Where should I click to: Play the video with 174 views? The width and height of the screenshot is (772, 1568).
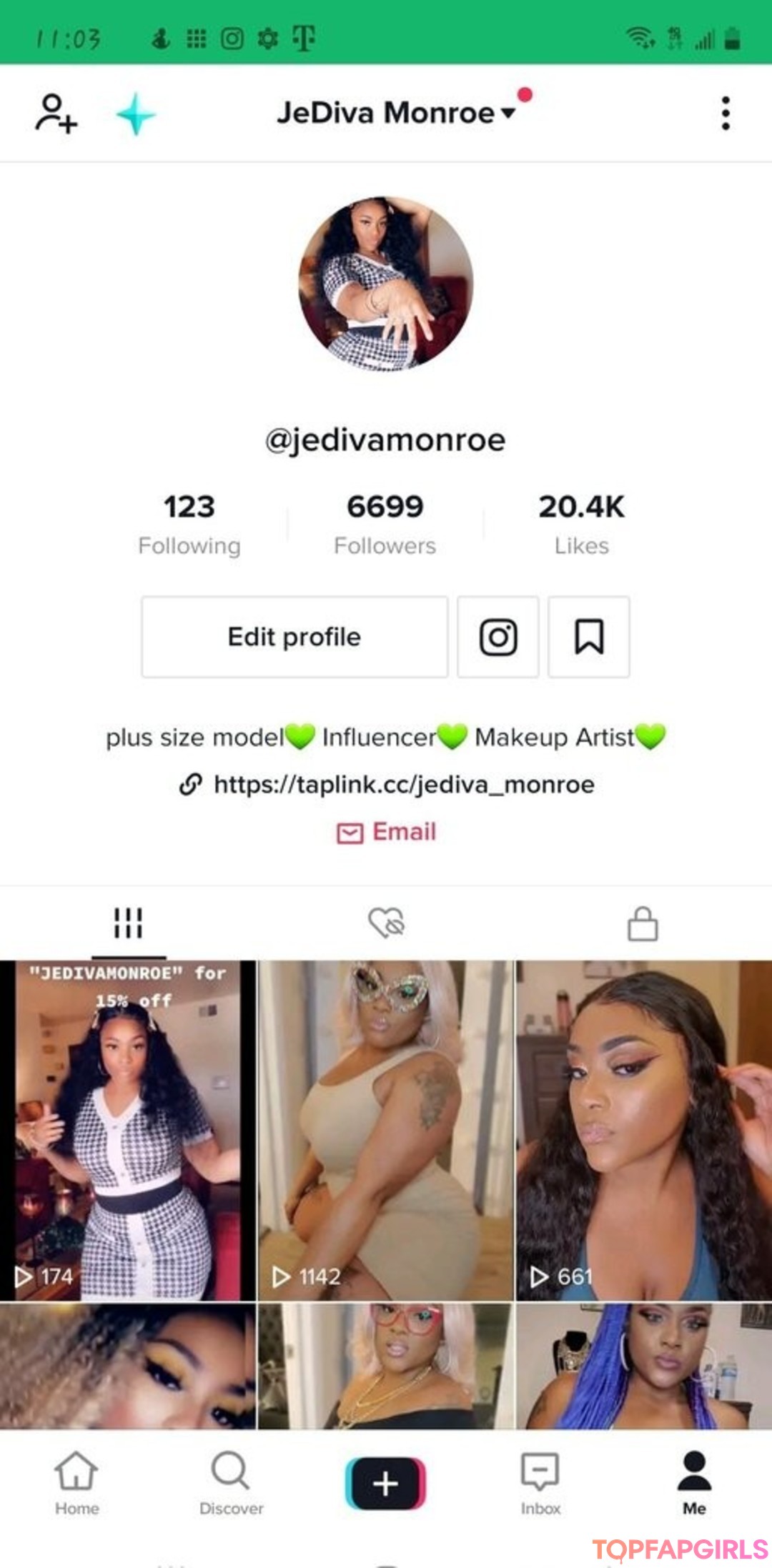tap(128, 1129)
